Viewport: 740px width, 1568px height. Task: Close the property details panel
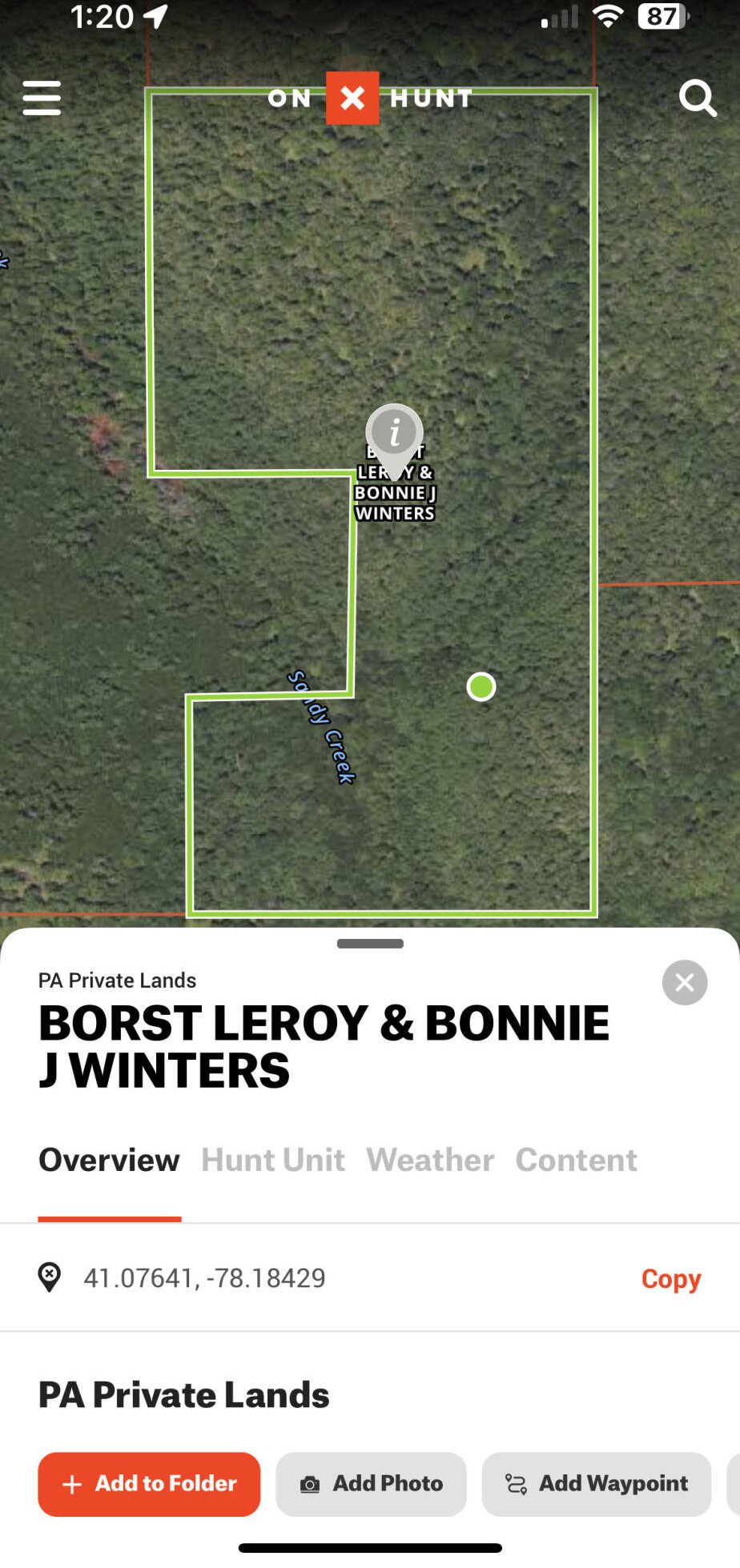[x=684, y=982]
